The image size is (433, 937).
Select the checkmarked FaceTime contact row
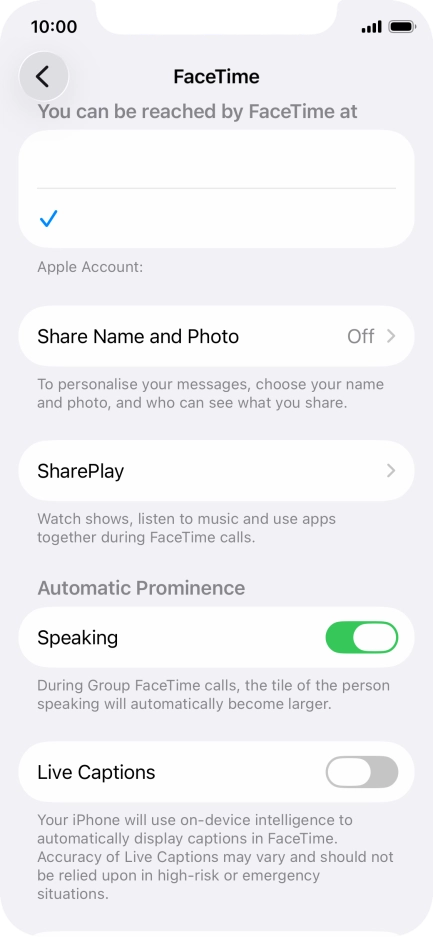[x=216, y=219]
